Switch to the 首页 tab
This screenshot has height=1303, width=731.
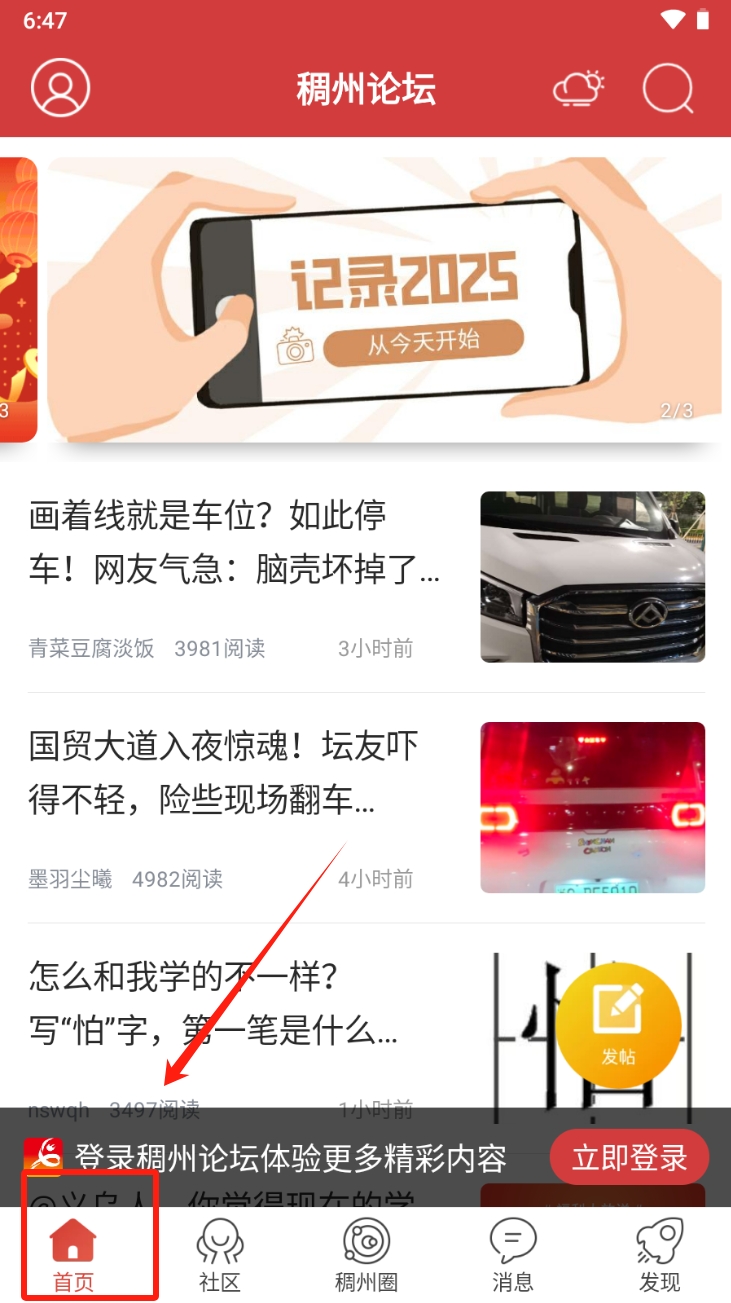(73, 1256)
